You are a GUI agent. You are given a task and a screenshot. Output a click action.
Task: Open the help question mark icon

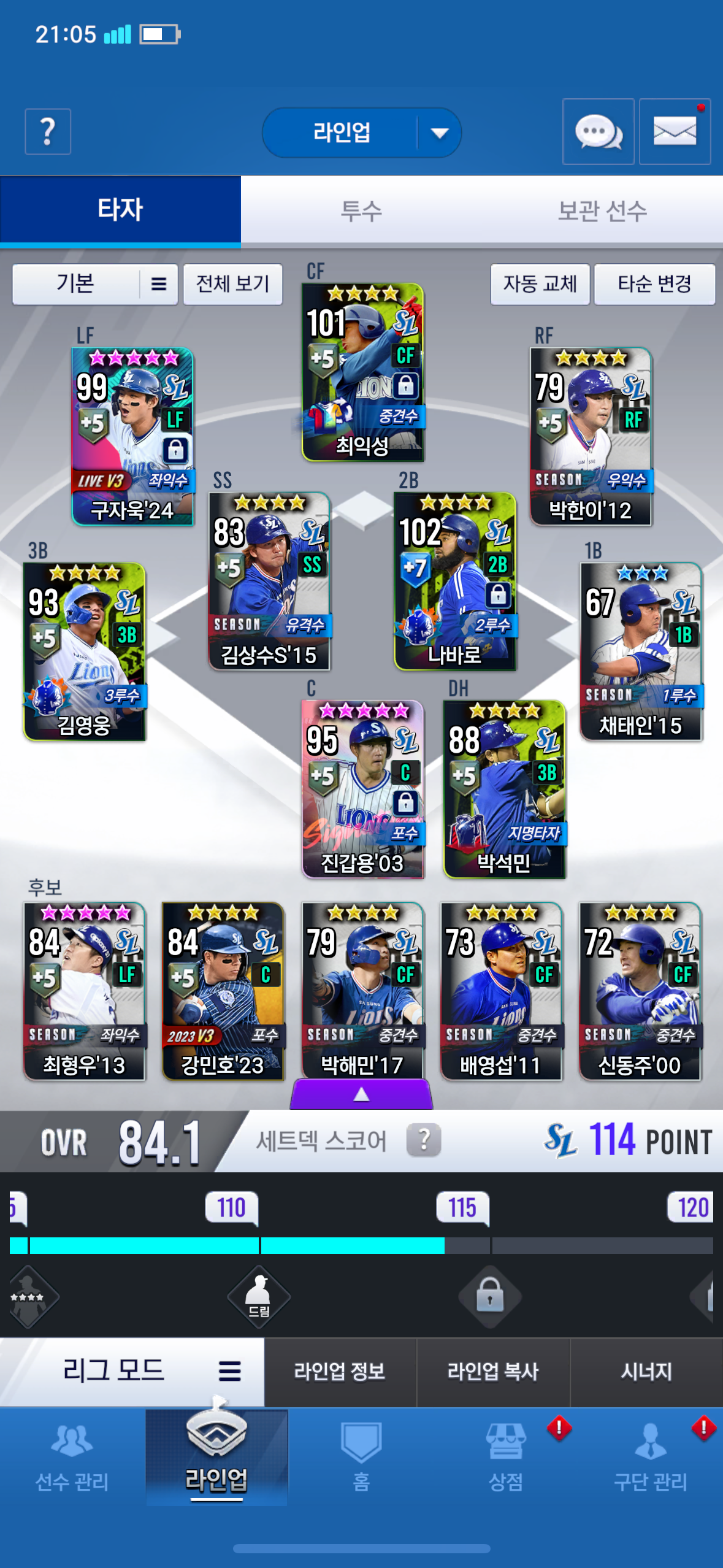pos(48,131)
